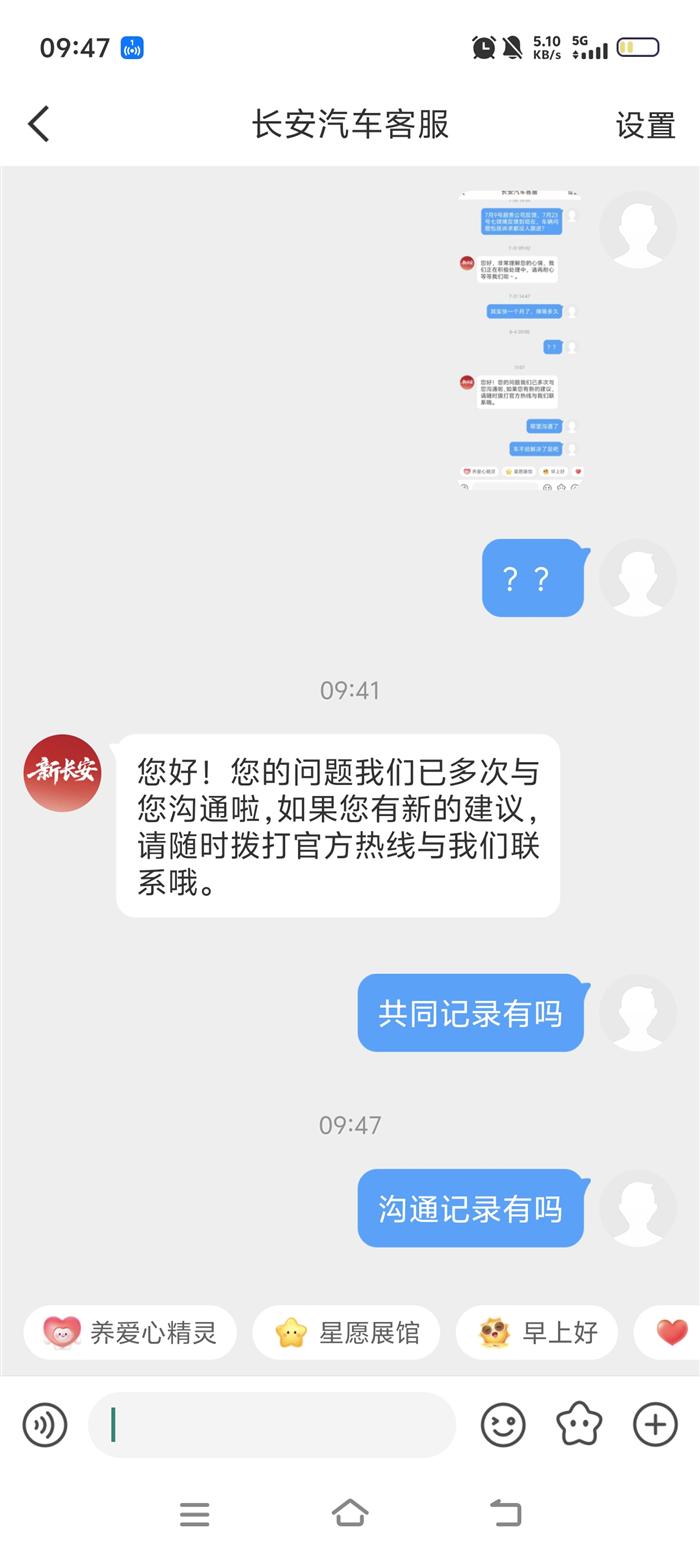Open the emoji picker
The image size is (700, 1555).
(x=502, y=1424)
